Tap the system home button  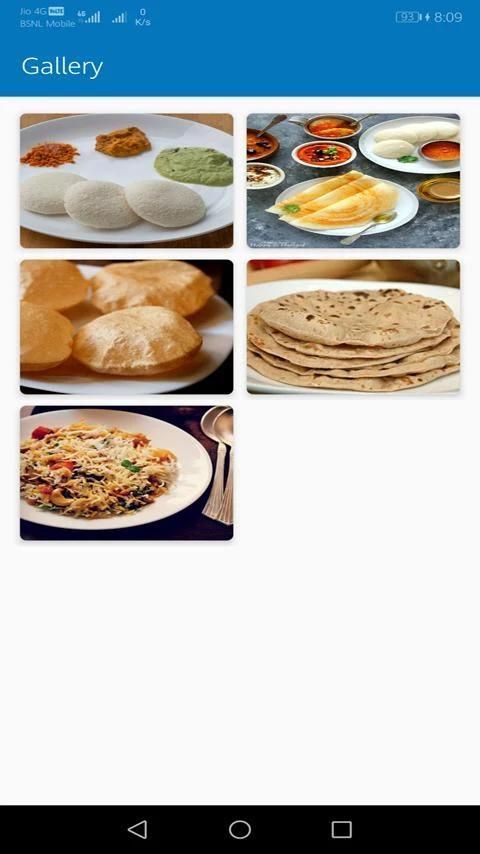[240, 829]
